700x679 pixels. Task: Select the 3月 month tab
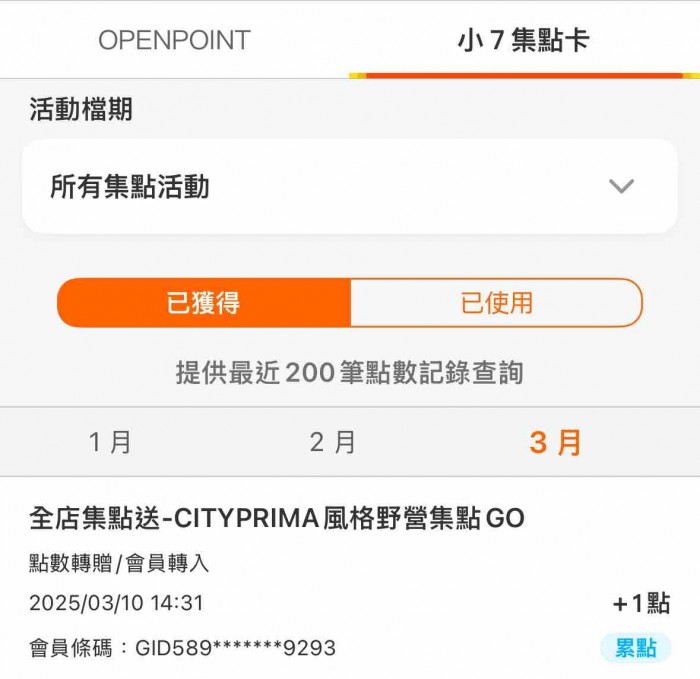click(x=555, y=442)
